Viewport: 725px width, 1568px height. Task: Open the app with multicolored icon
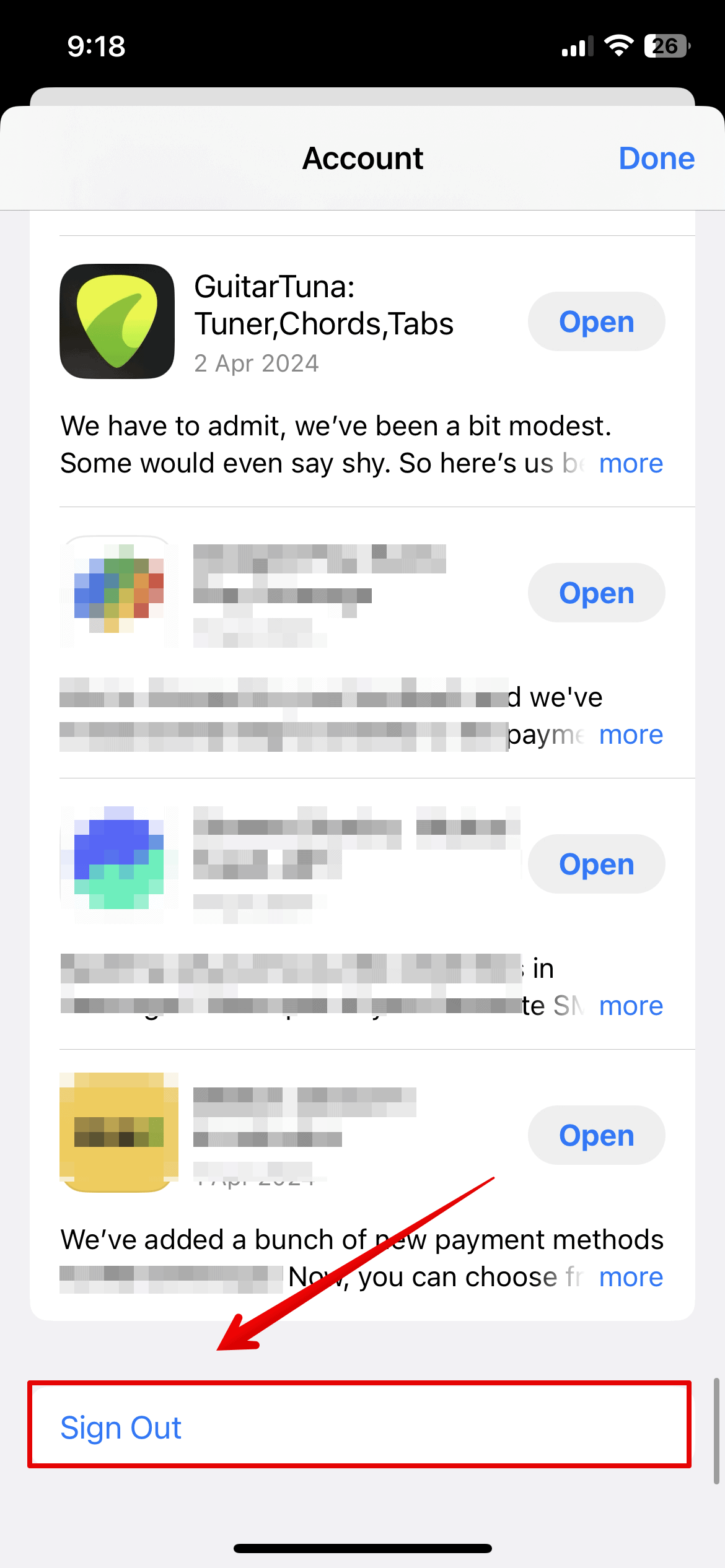[x=596, y=593]
